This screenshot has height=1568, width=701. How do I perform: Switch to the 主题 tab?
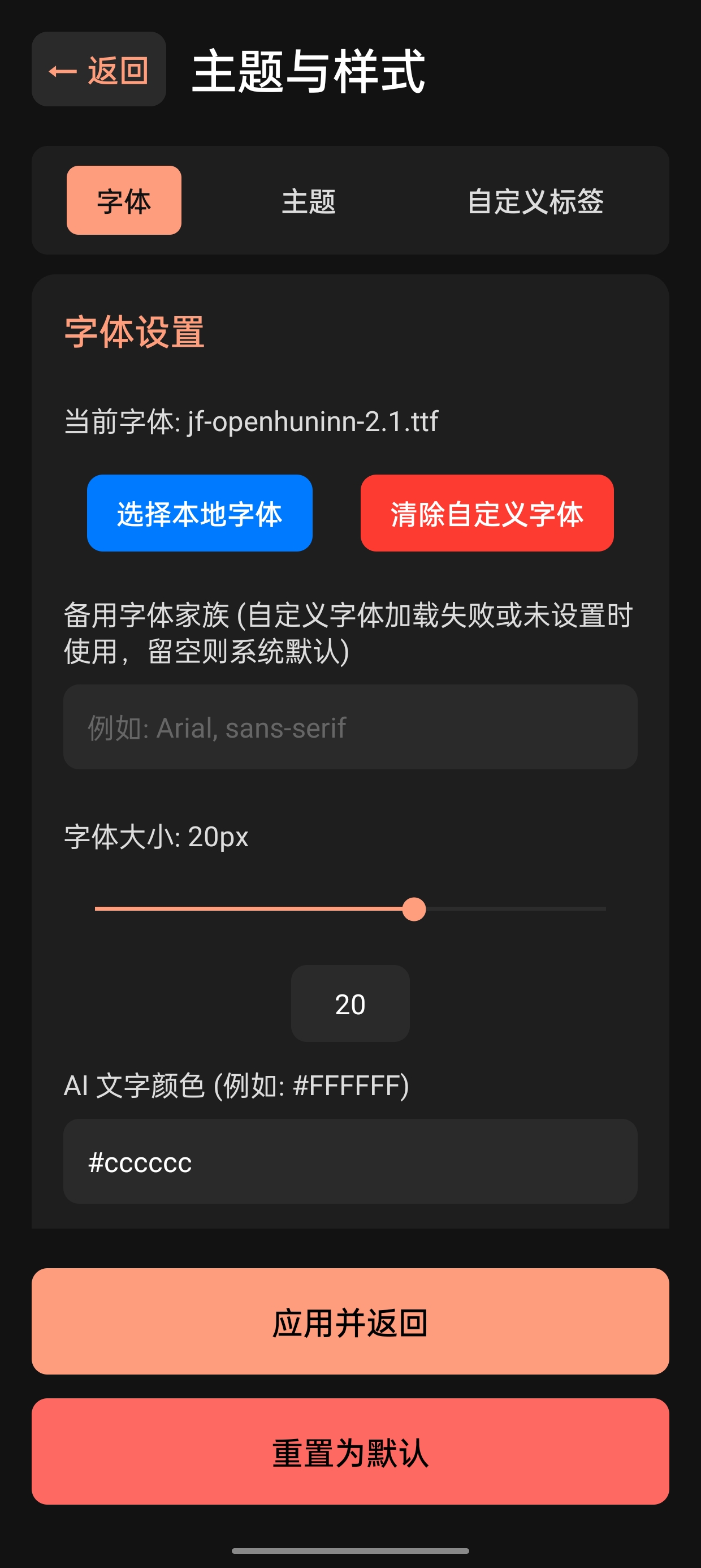point(309,201)
